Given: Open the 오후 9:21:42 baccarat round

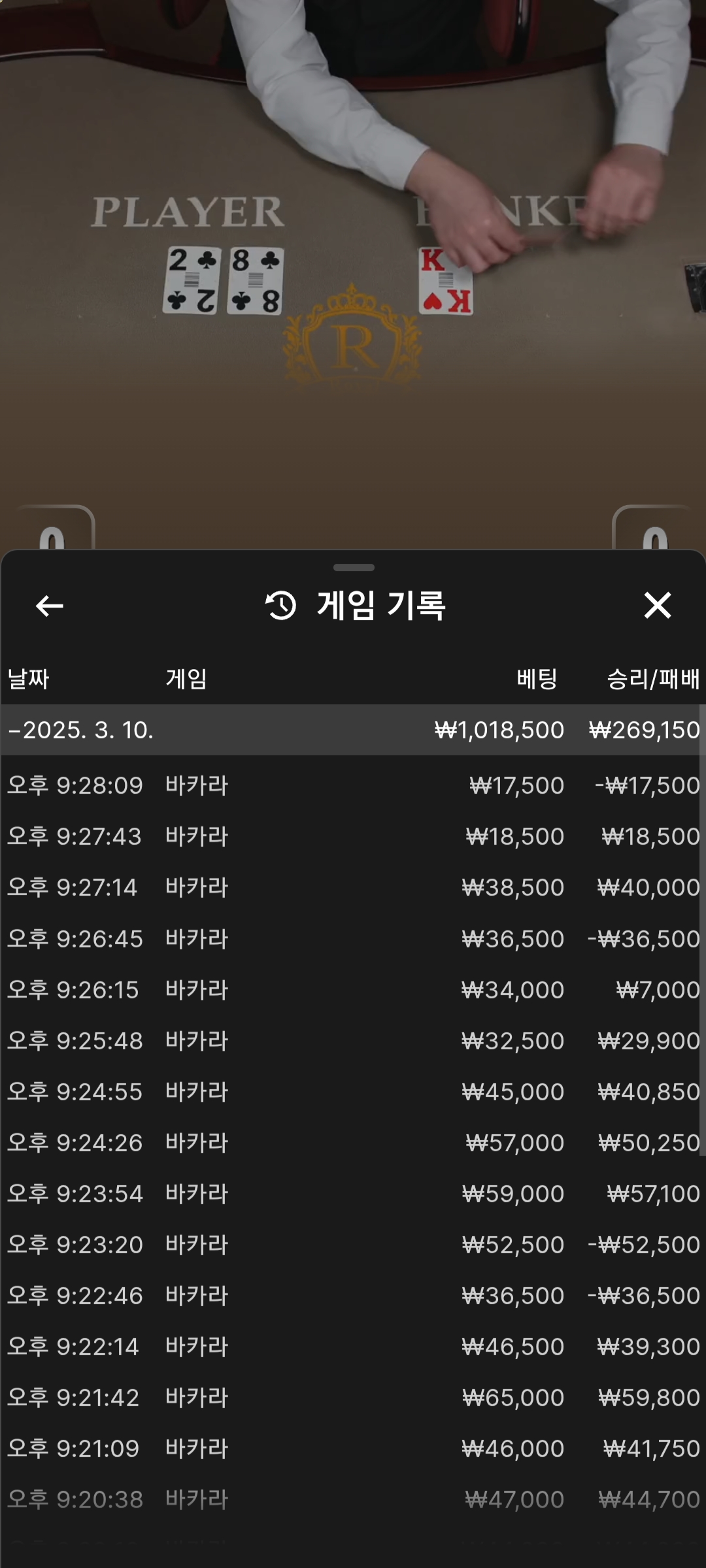Looking at the screenshot, I should pyautogui.click(x=353, y=1397).
